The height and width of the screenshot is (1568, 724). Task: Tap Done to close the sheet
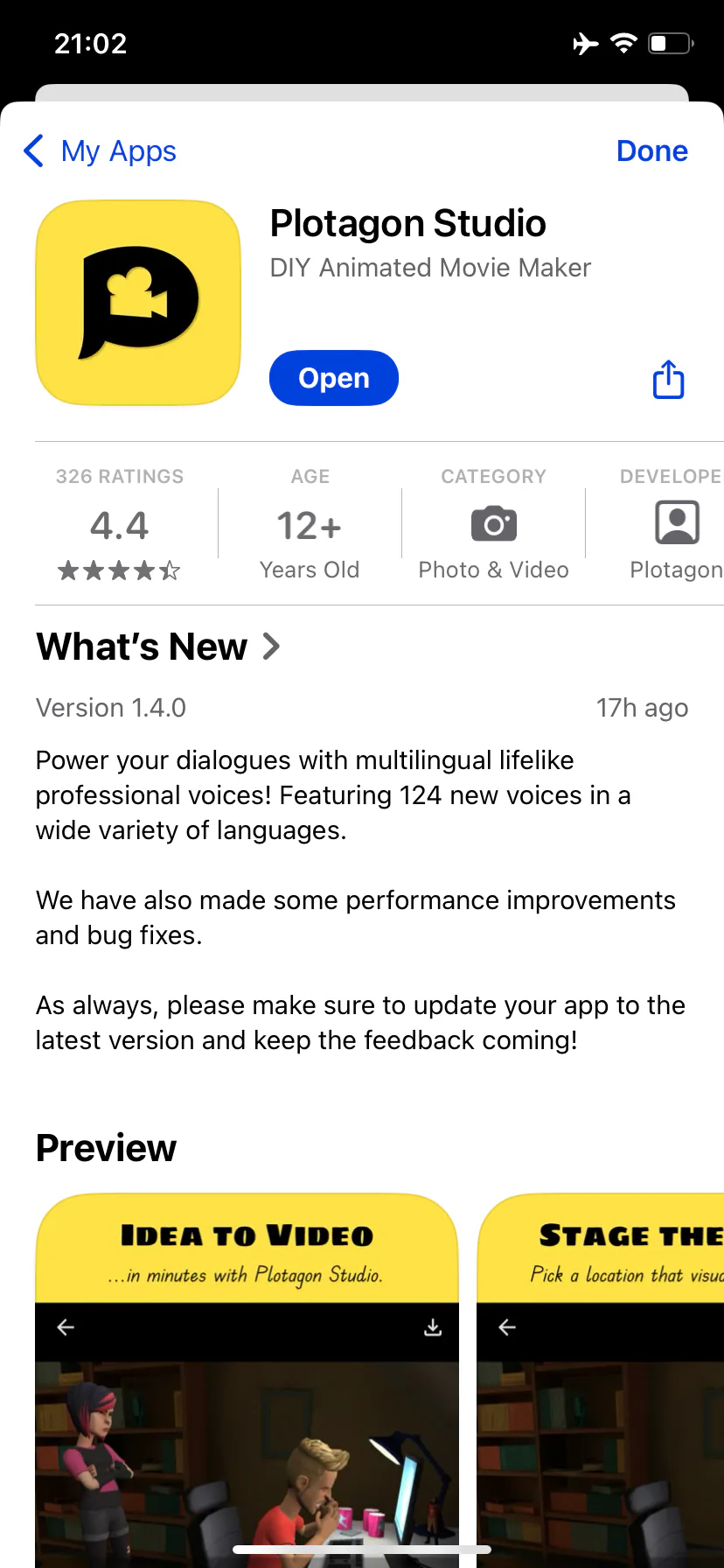pos(651,150)
